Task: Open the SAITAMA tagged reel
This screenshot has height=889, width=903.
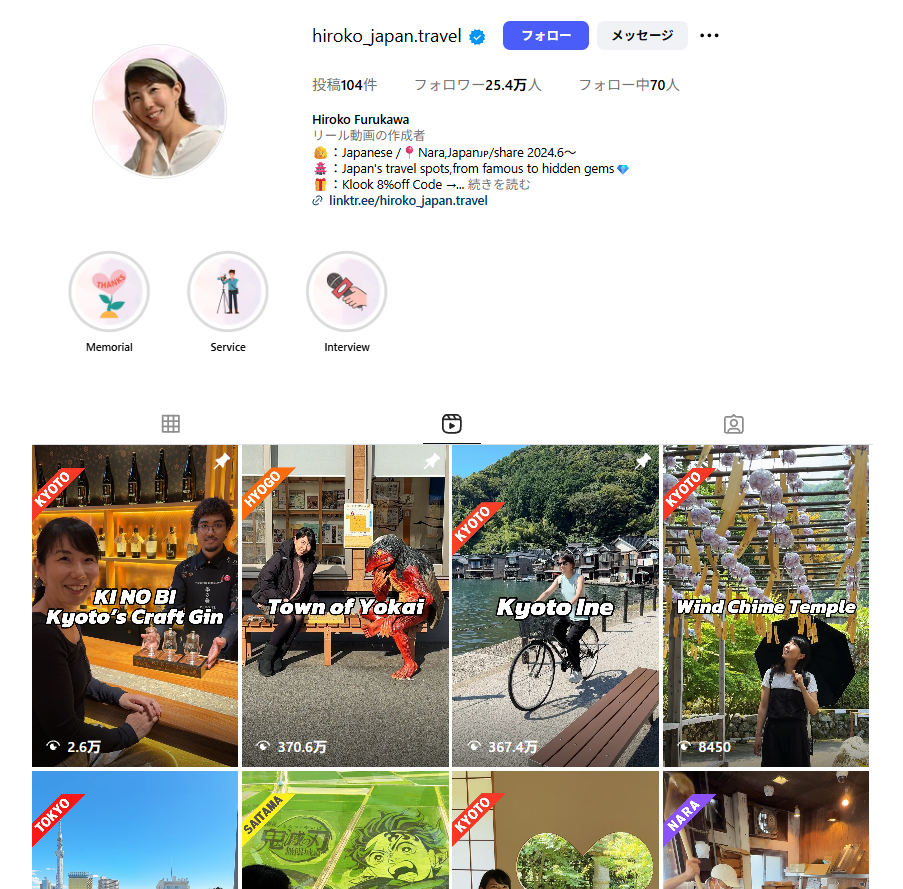Action: point(345,830)
